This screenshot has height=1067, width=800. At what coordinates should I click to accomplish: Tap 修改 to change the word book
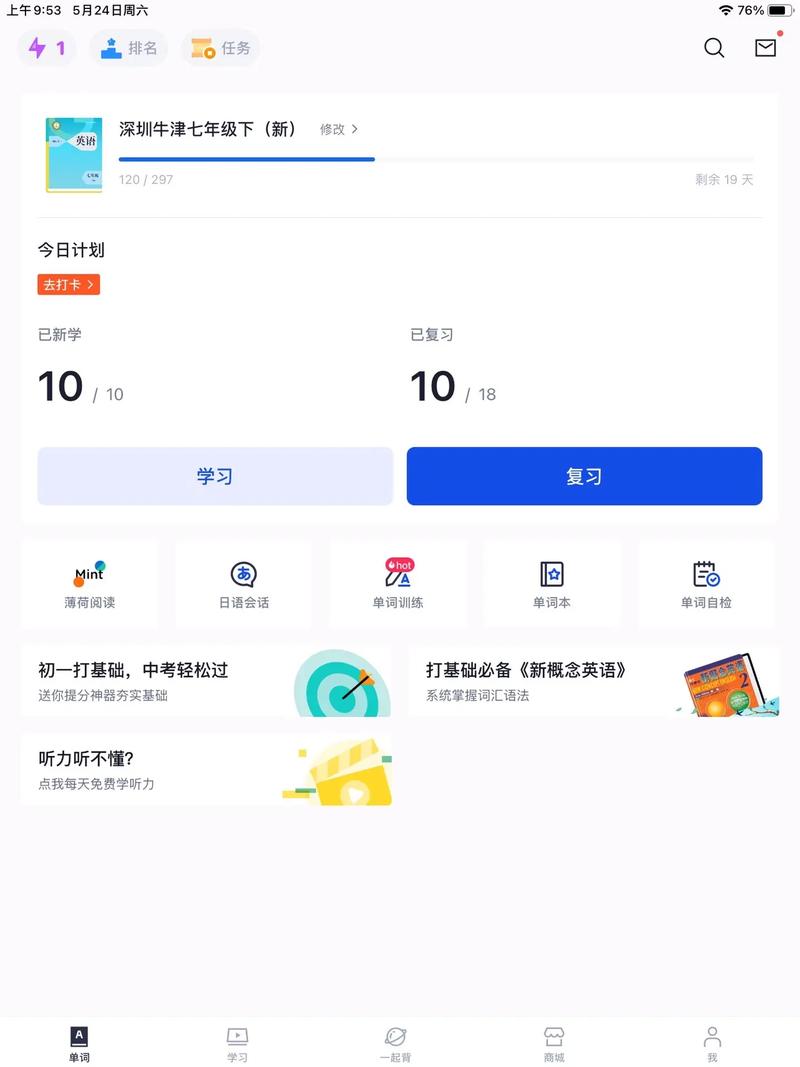coord(338,129)
